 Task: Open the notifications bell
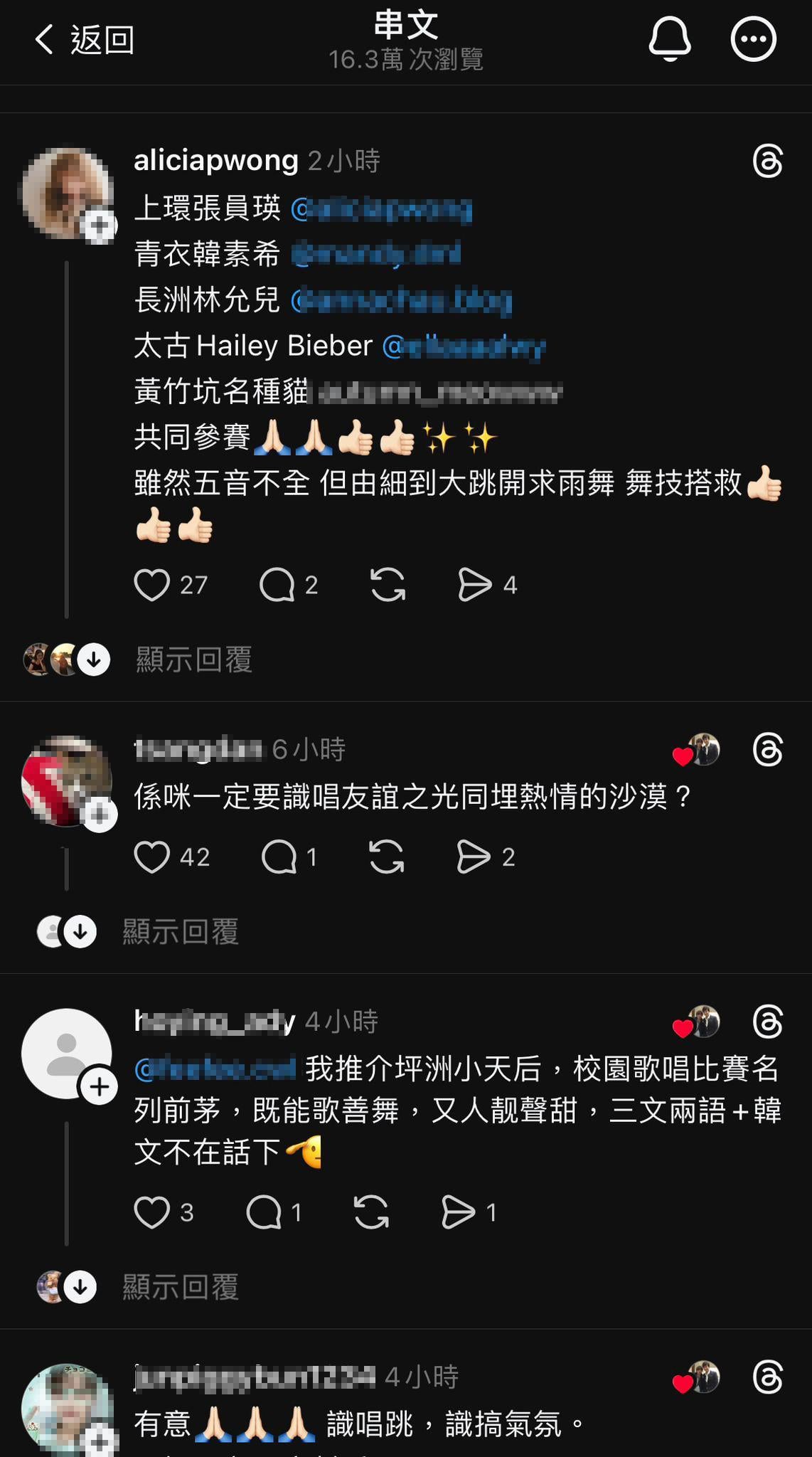669,39
